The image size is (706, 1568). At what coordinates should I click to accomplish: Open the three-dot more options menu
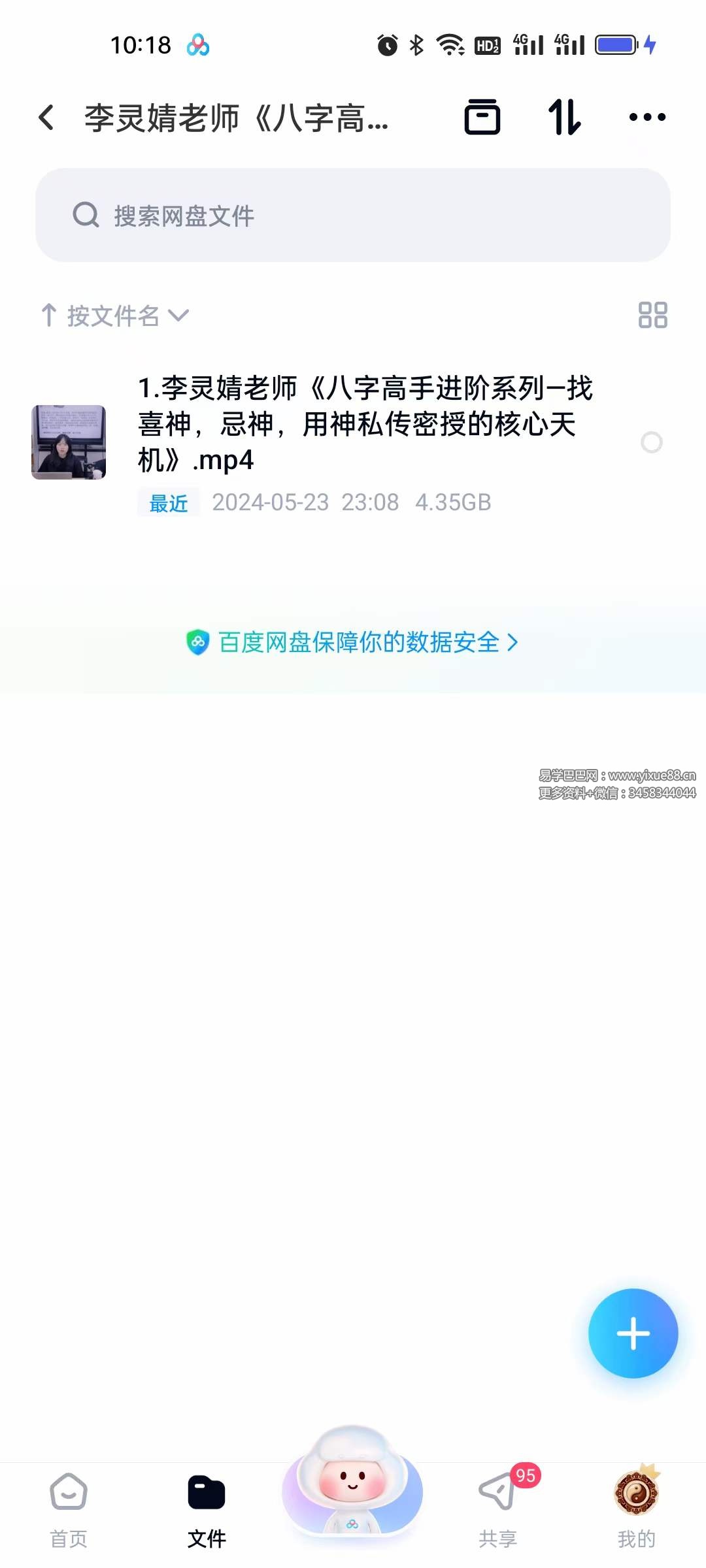[x=648, y=118]
